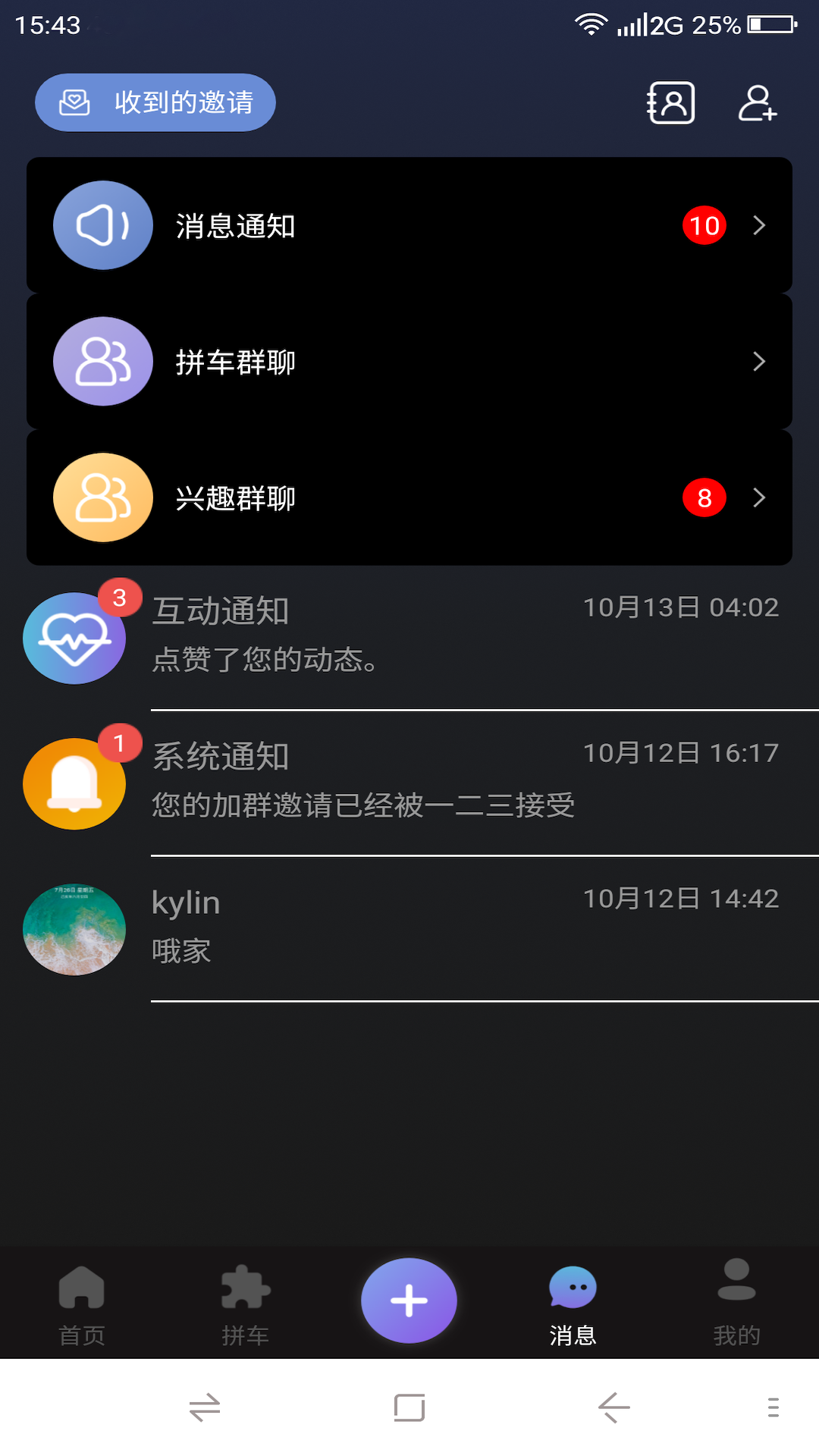Expand the 兴趣群聊 chevron
The width and height of the screenshot is (819, 1456).
760,497
